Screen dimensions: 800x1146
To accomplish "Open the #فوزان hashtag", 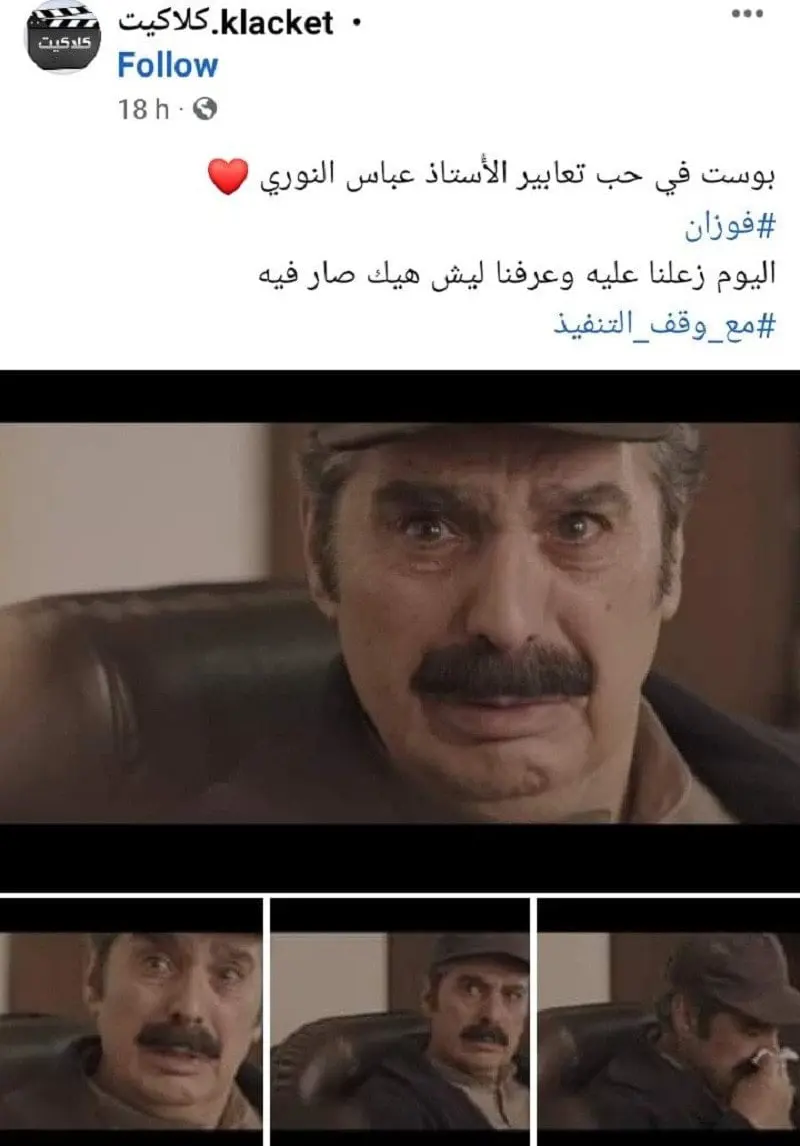I will [731, 229].
